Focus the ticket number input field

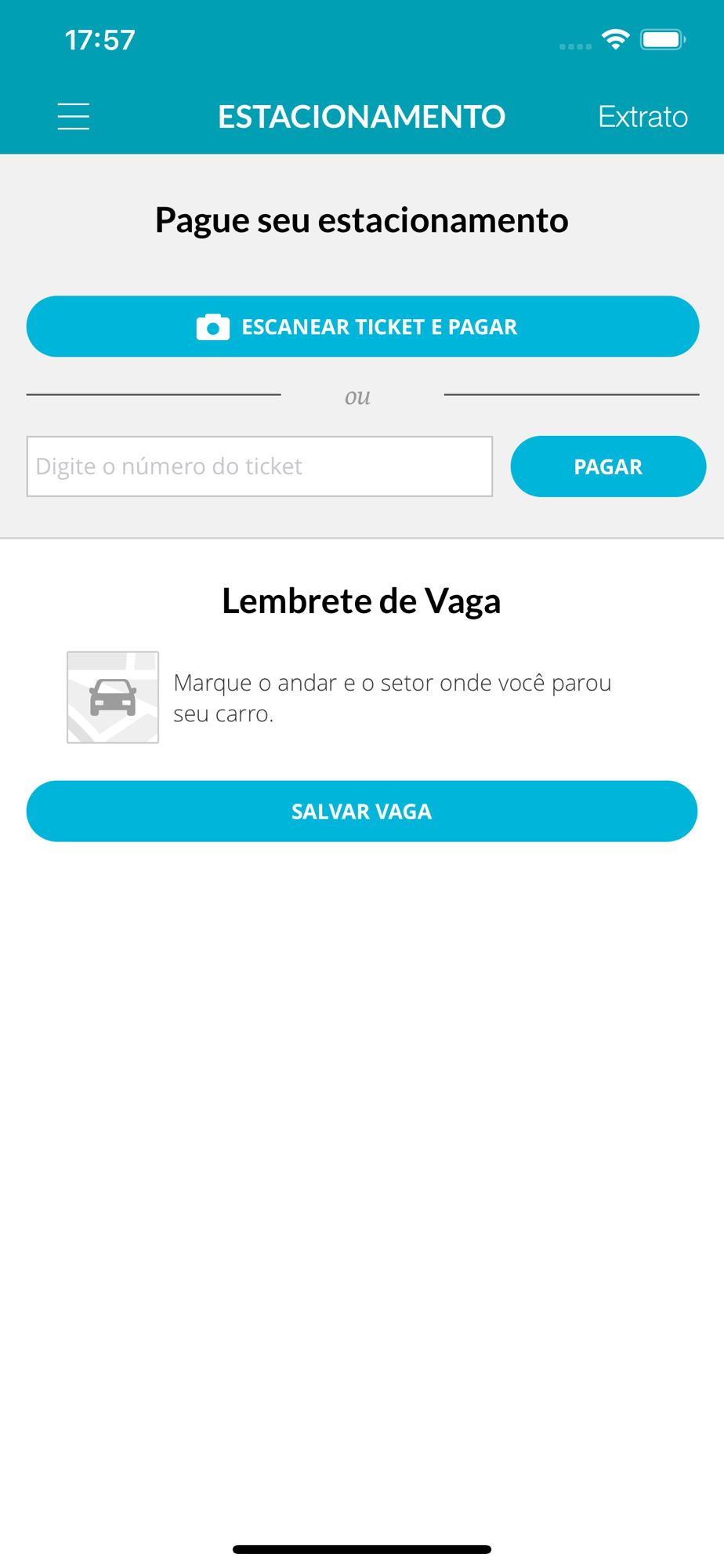259,466
